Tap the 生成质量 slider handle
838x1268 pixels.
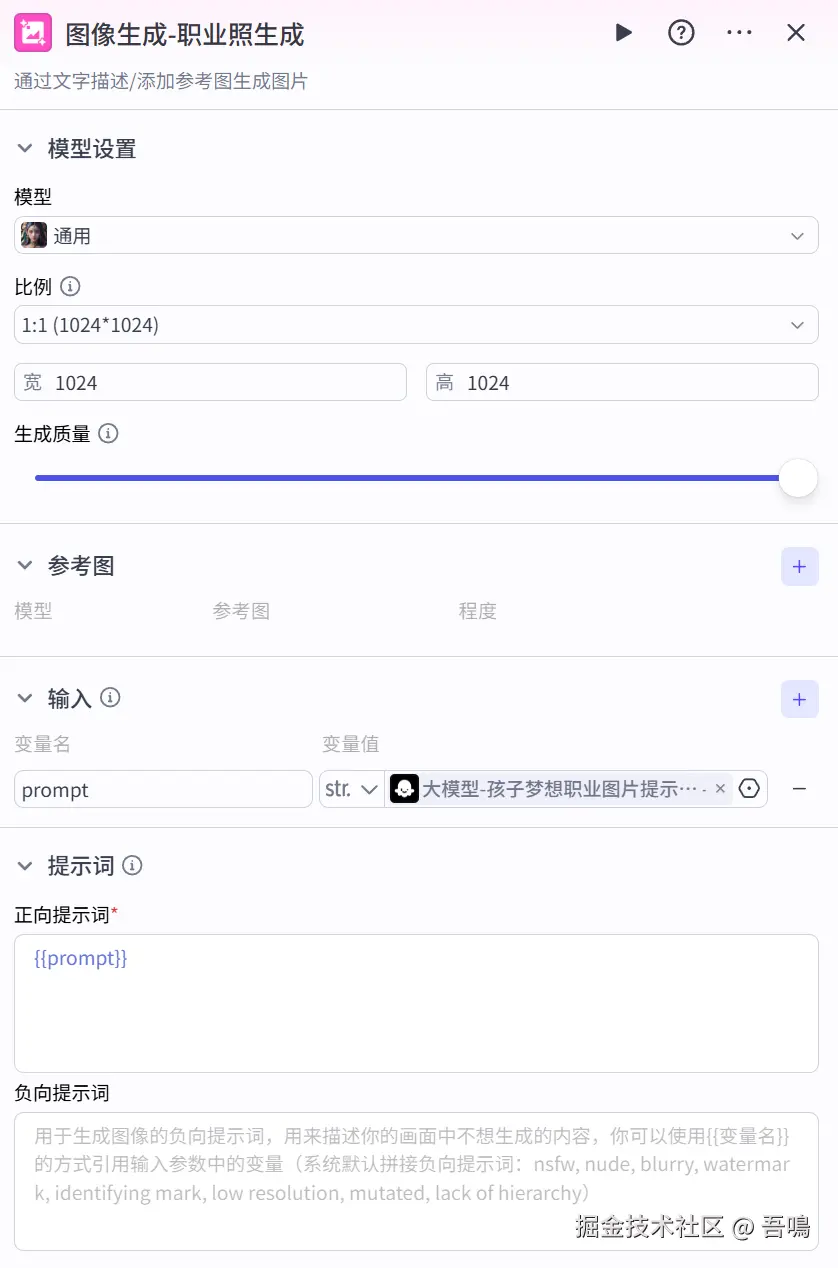coord(798,478)
